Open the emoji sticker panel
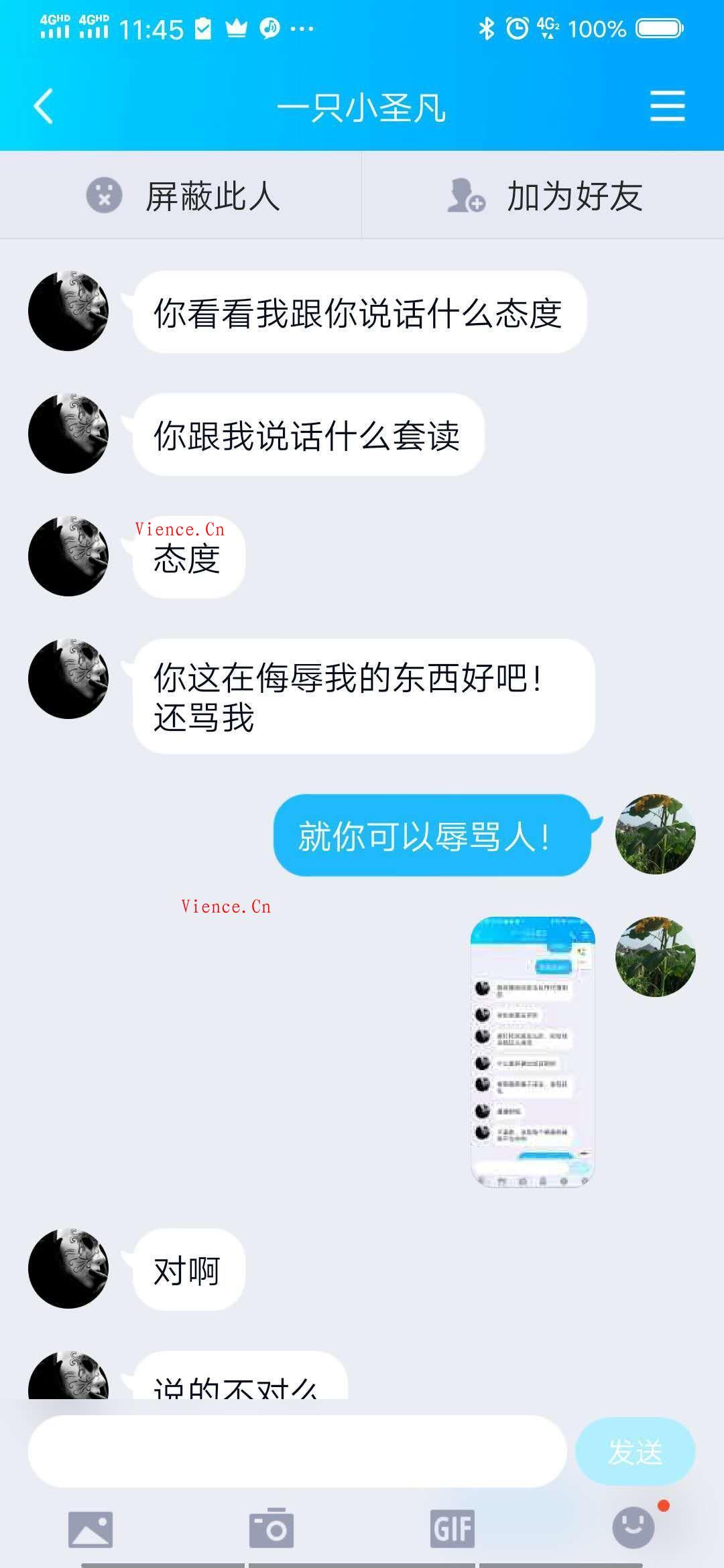 633,1528
